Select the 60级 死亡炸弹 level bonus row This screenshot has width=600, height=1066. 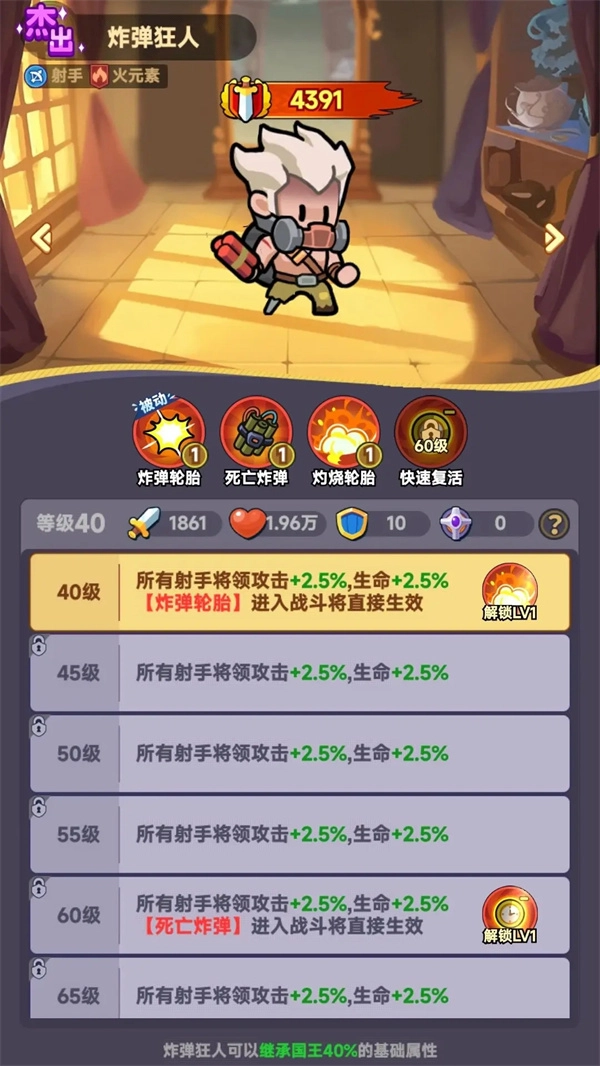pyautogui.click(x=300, y=915)
